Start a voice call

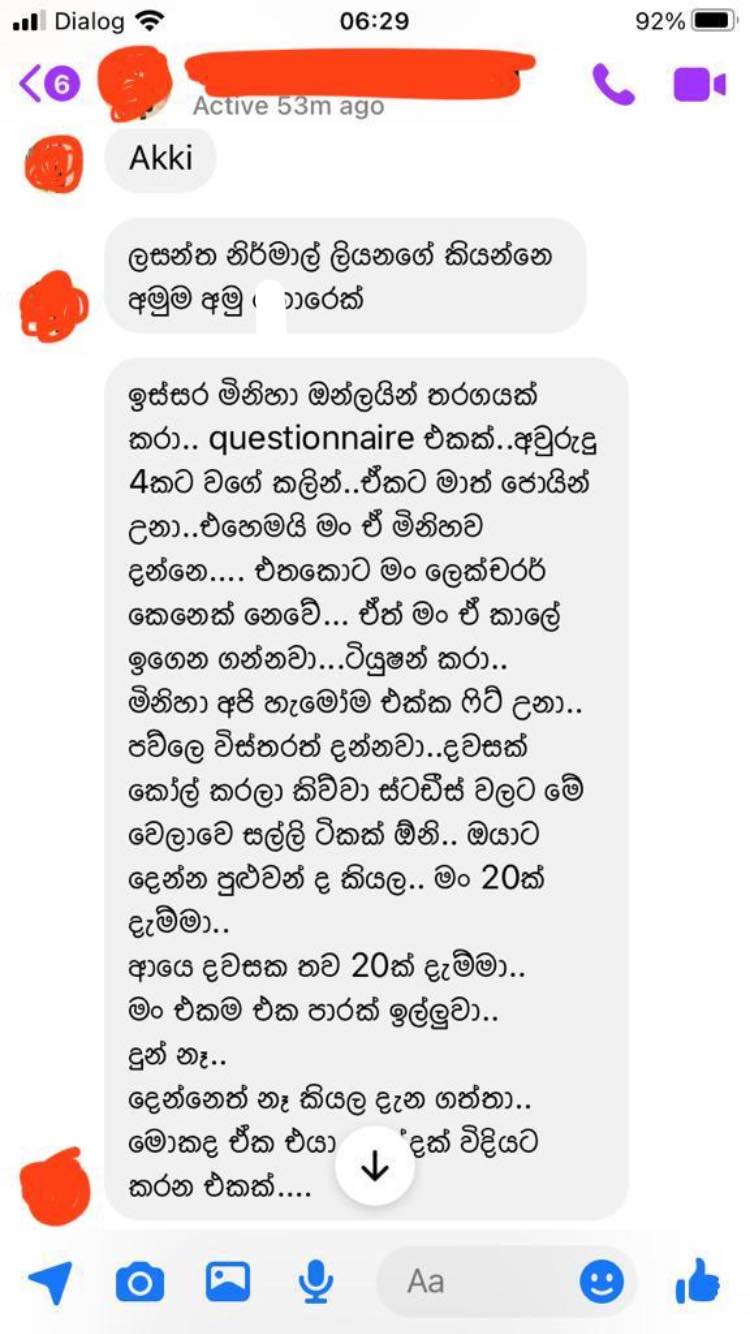coord(613,85)
